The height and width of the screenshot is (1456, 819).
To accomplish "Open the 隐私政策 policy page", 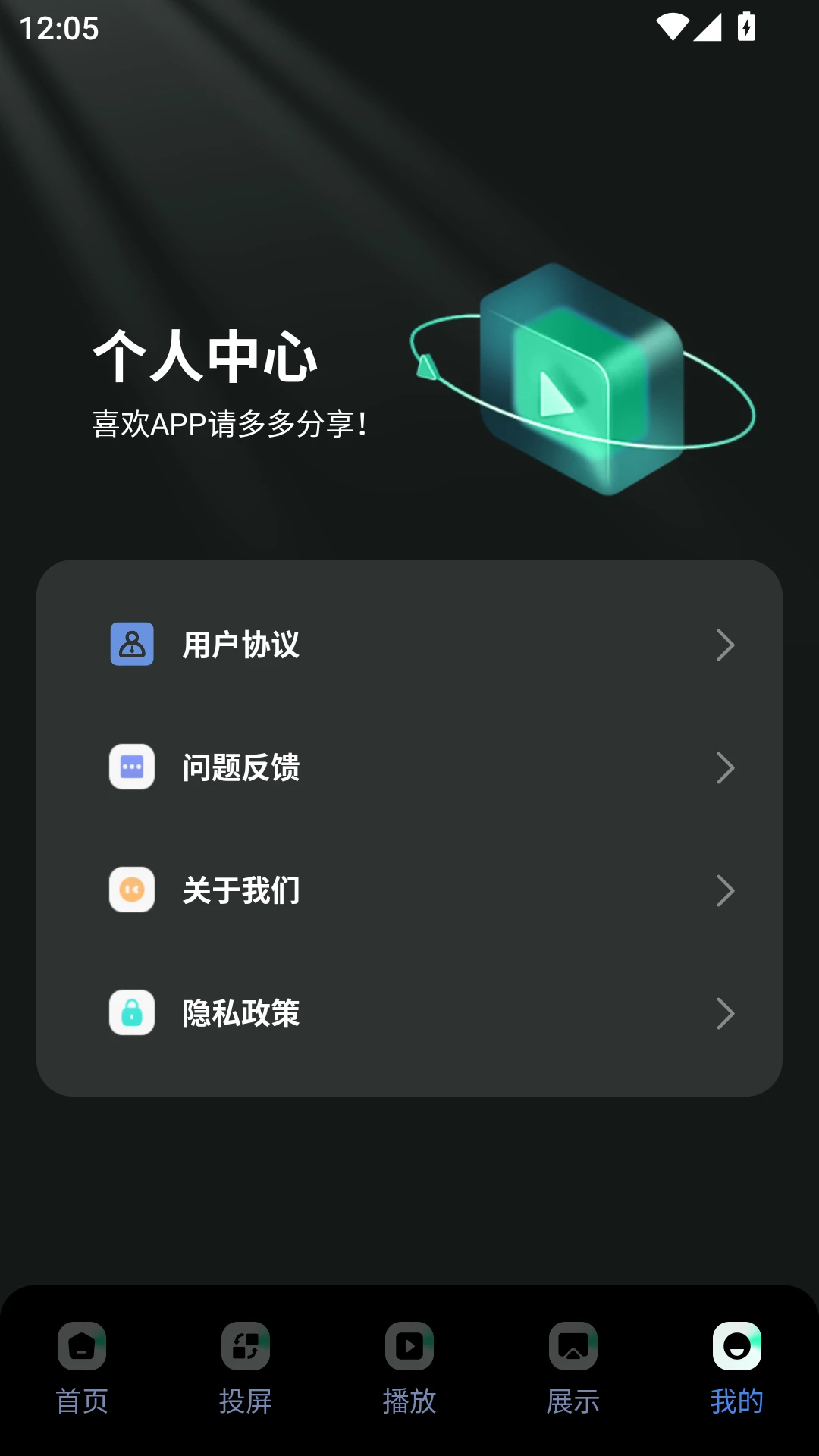I will click(x=409, y=1013).
